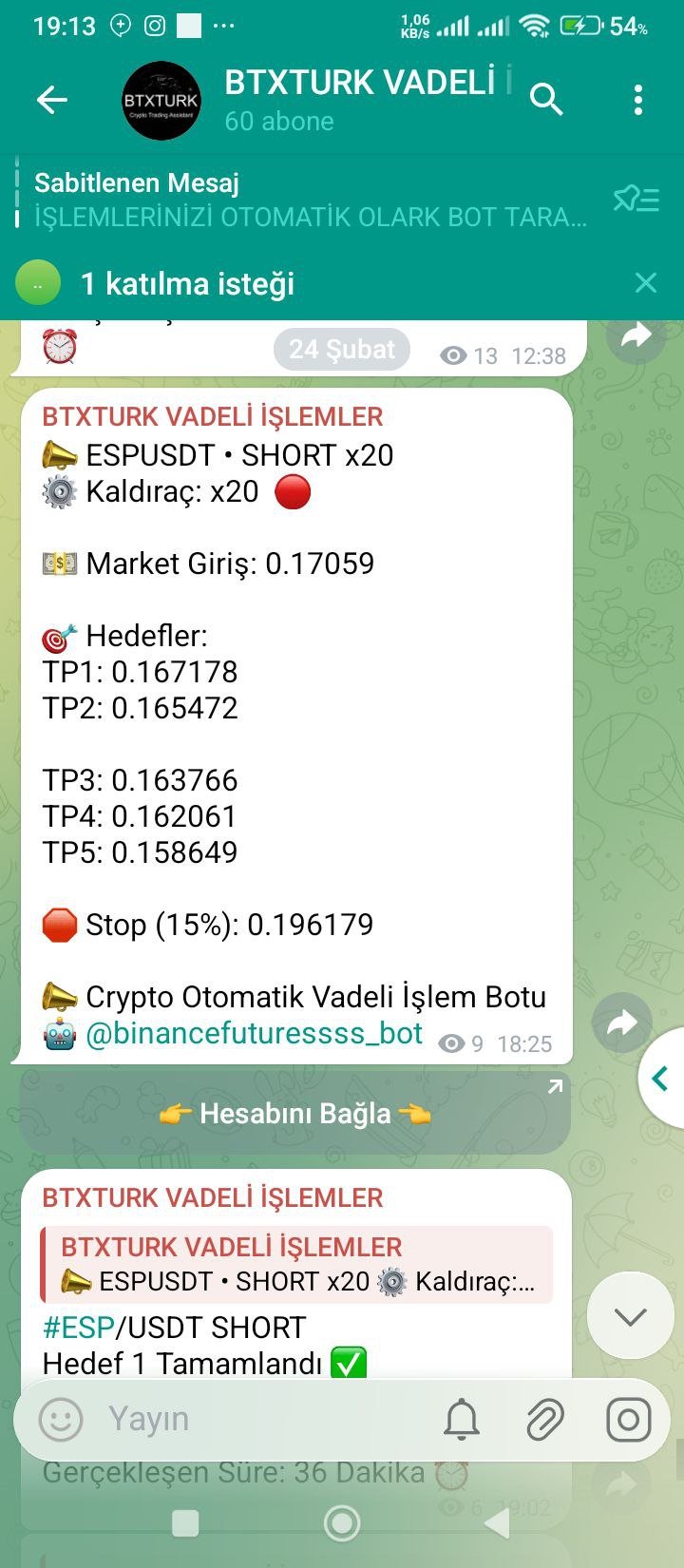Dismiss the join request notification

(x=646, y=282)
